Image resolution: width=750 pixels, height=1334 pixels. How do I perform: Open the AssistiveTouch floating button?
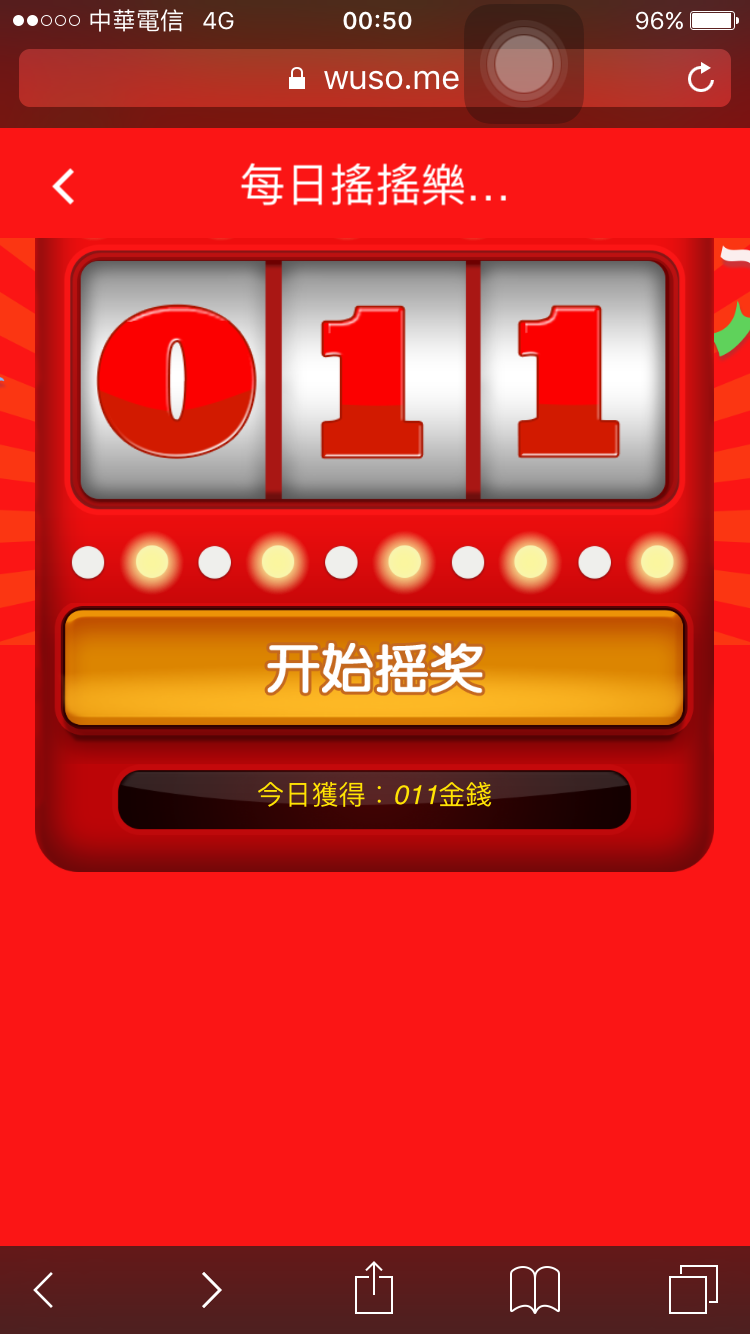pos(523,64)
